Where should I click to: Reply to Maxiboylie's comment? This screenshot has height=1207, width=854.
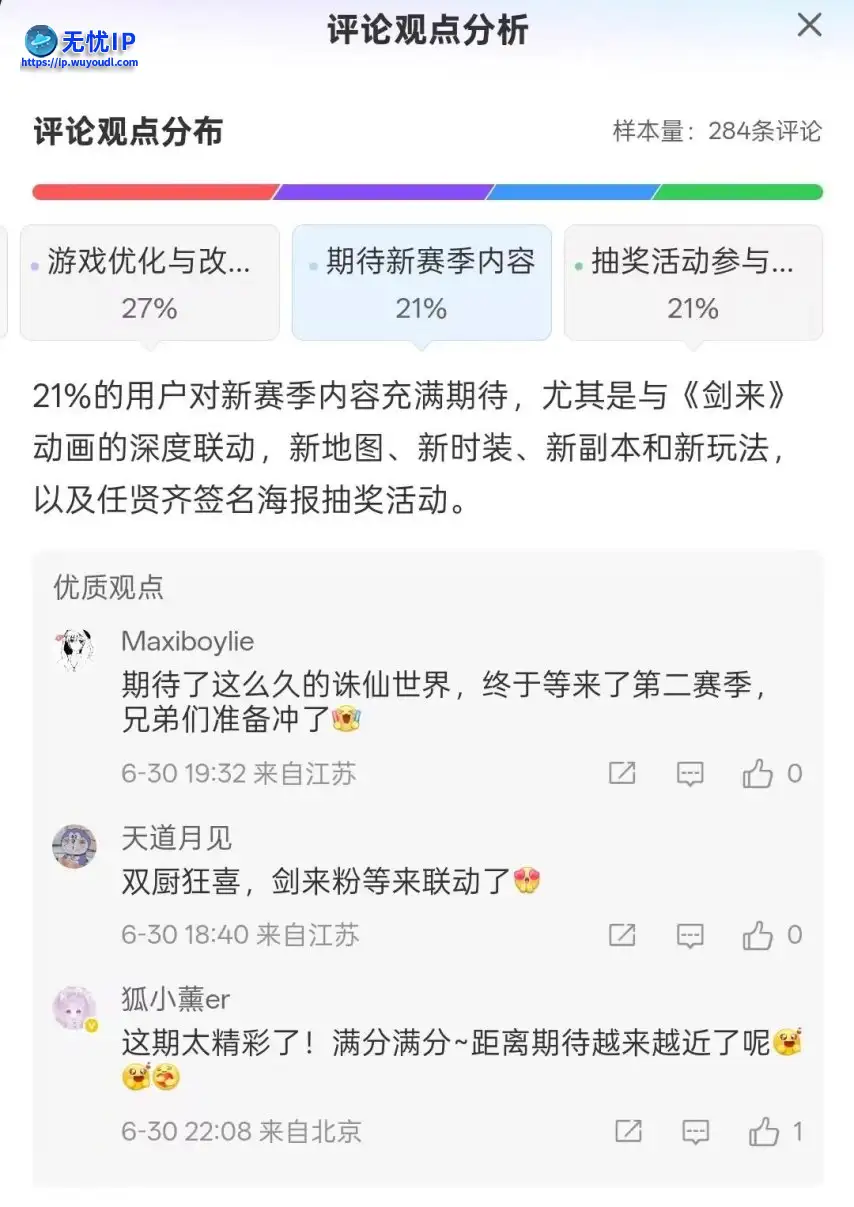690,773
